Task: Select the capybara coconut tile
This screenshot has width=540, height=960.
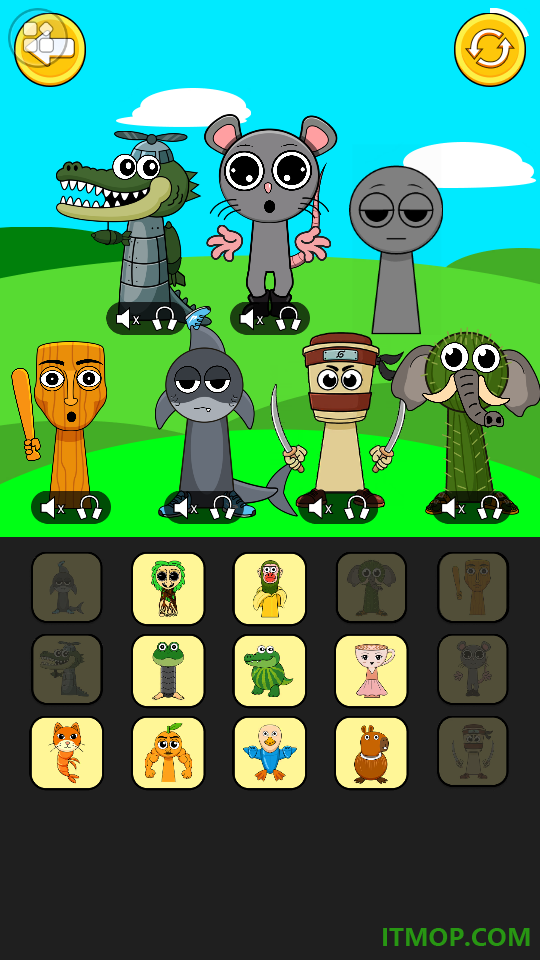Action: pos(372,753)
